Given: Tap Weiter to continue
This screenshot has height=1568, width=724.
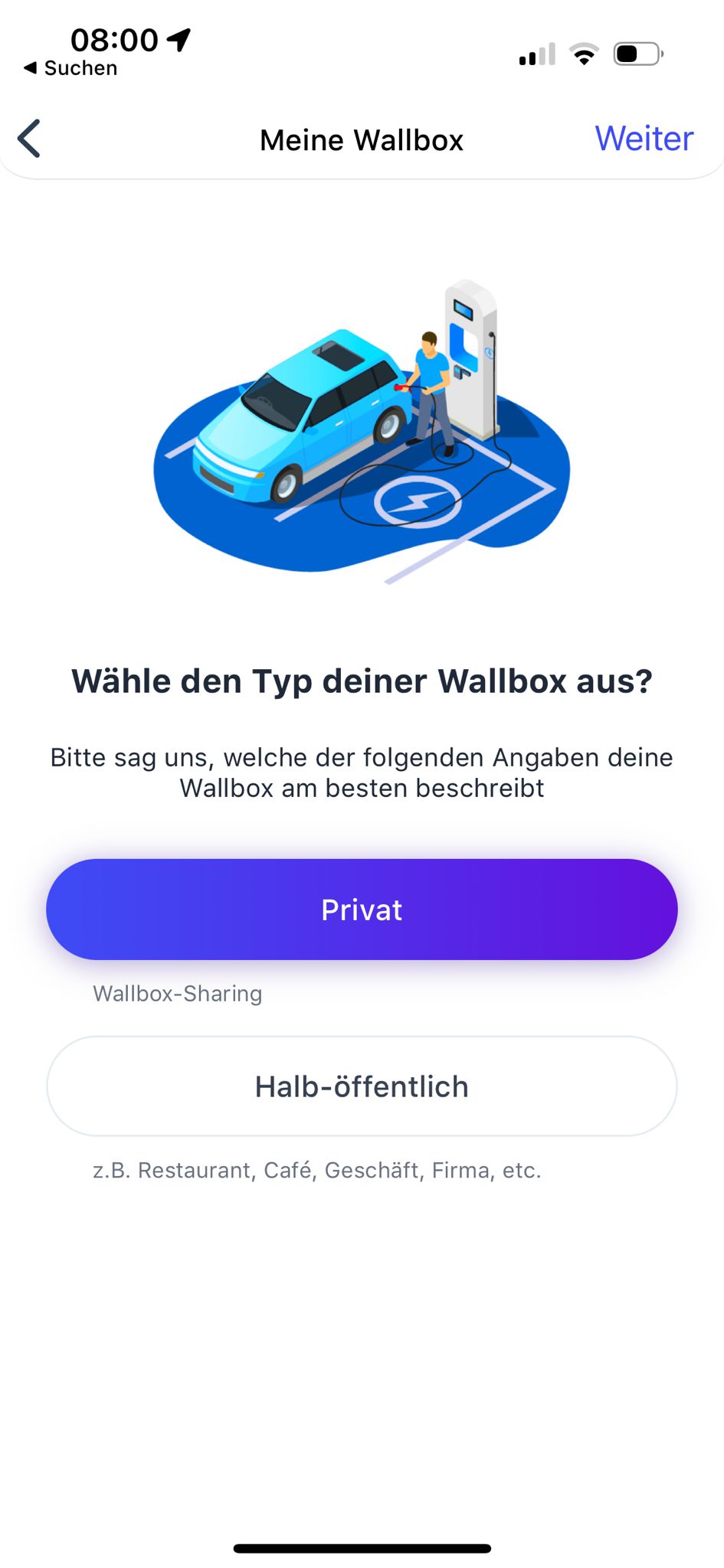Looking at the screenshot, I should coord(644,139).
